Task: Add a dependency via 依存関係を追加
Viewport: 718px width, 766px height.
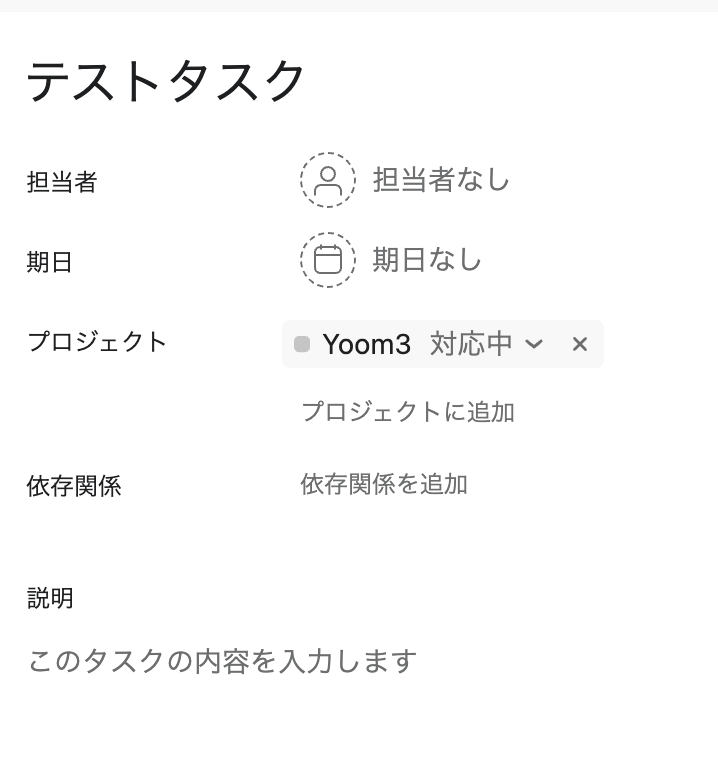Action: pos(384,484)
